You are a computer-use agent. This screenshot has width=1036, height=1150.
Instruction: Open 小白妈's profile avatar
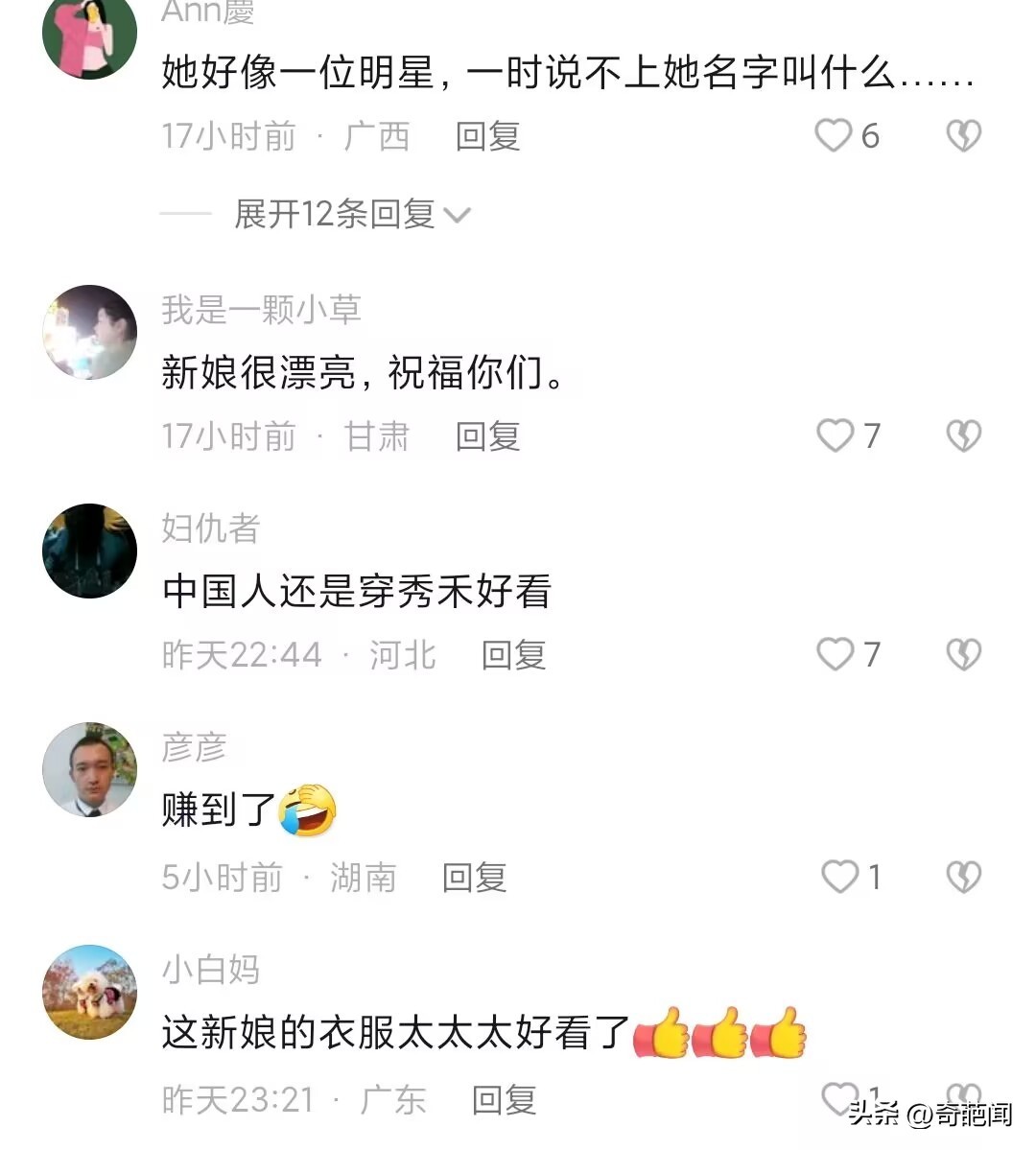[x=90, y=992]
